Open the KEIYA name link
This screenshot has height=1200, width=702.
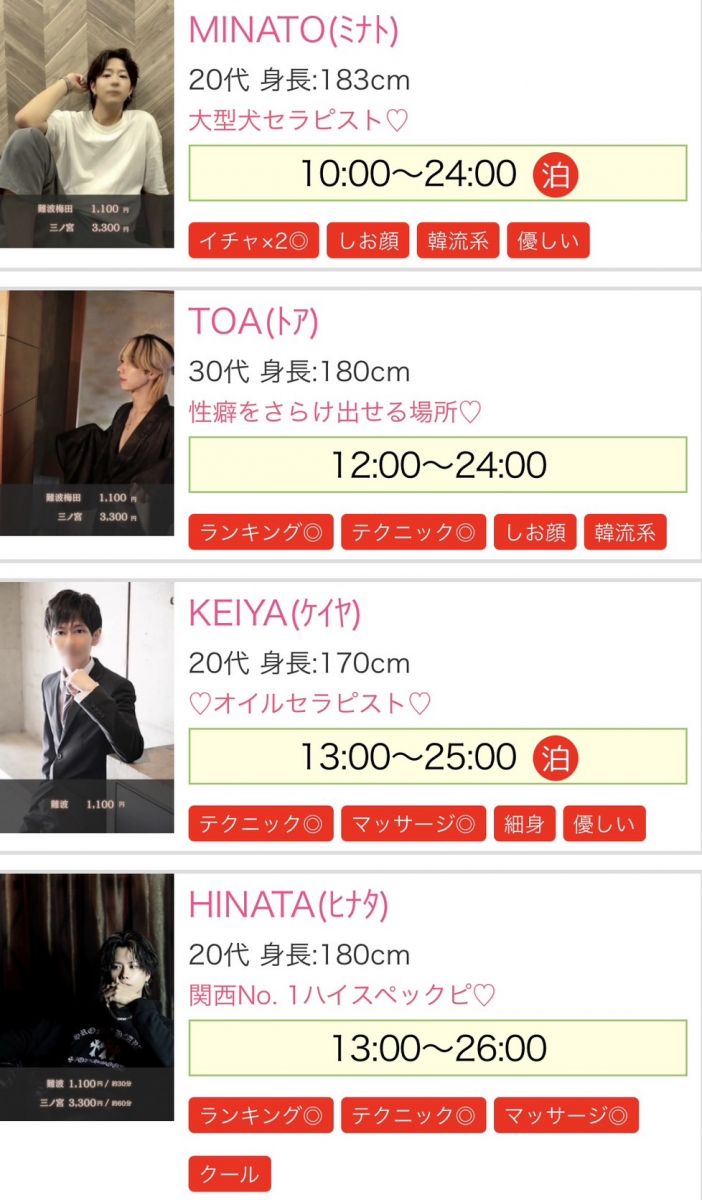point(274,613)
